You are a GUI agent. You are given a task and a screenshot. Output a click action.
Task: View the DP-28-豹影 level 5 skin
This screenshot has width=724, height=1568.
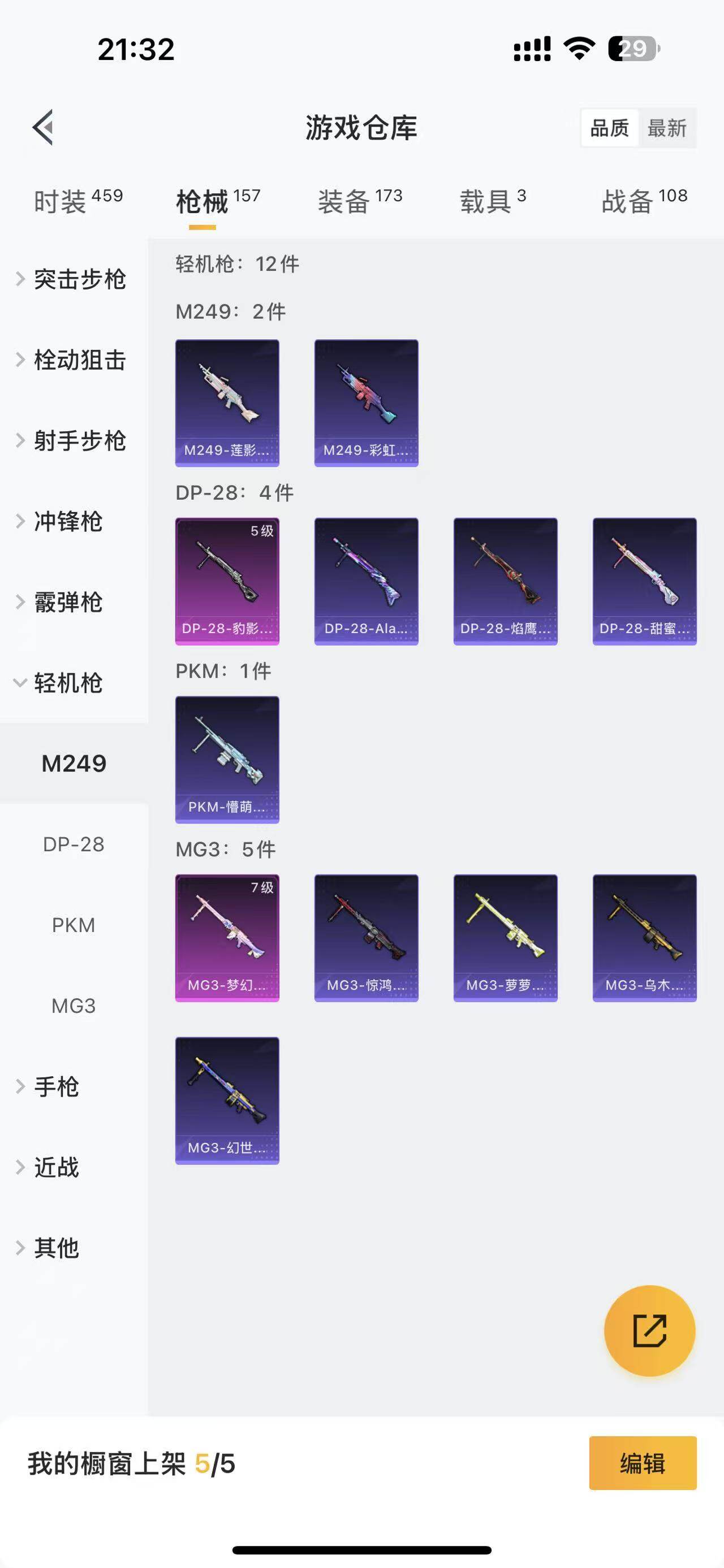click(x=227, y=581)
